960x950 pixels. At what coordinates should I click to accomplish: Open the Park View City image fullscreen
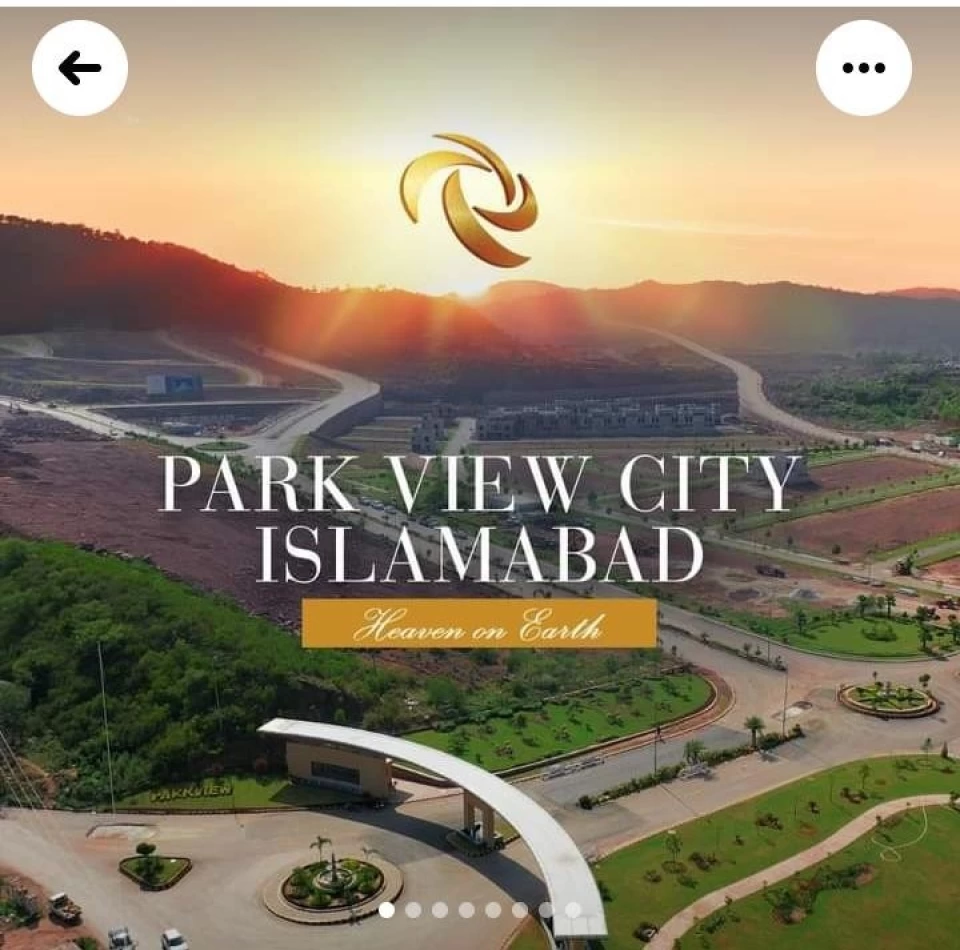480,500
